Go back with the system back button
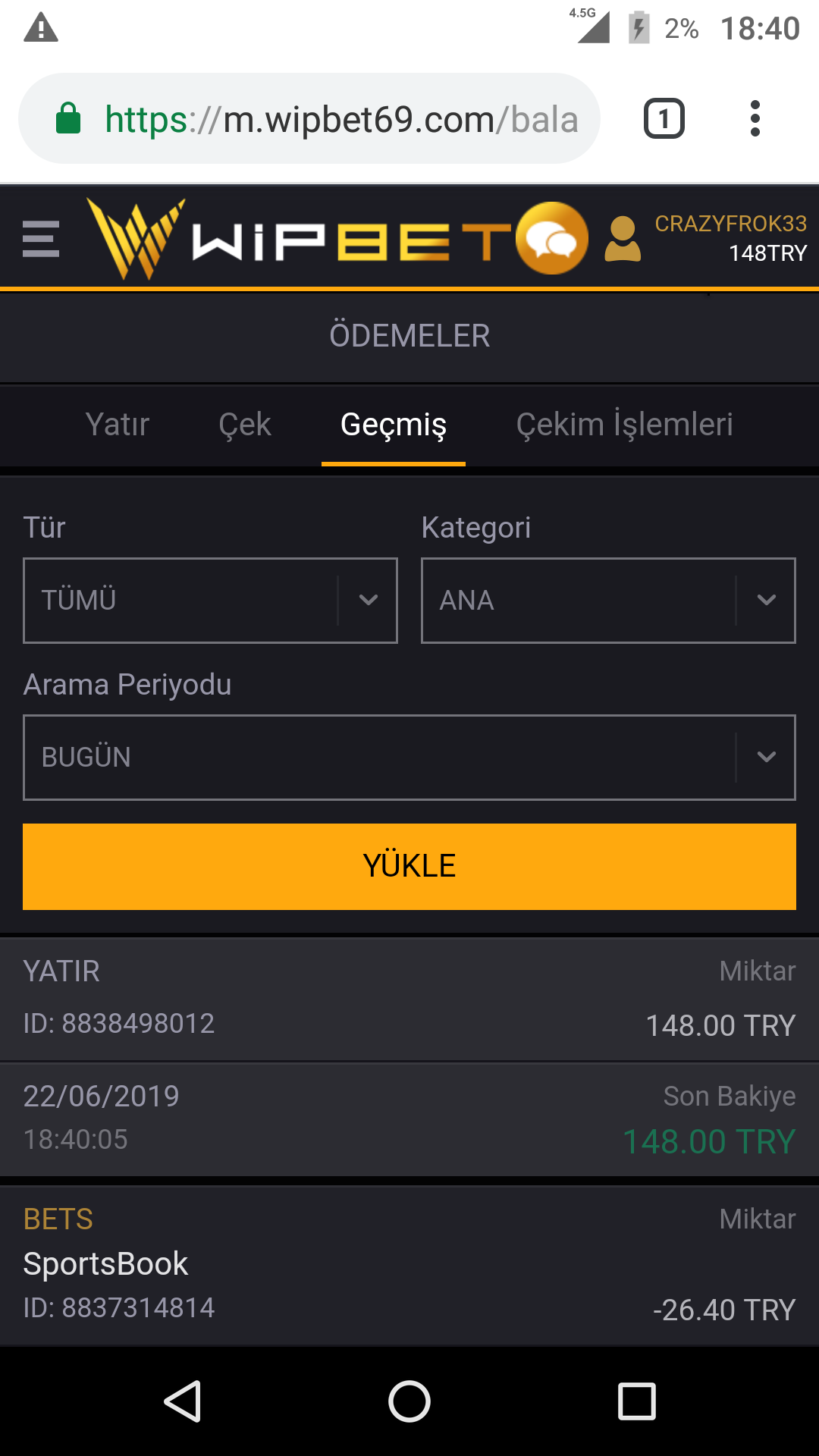 pos(183,1401)
